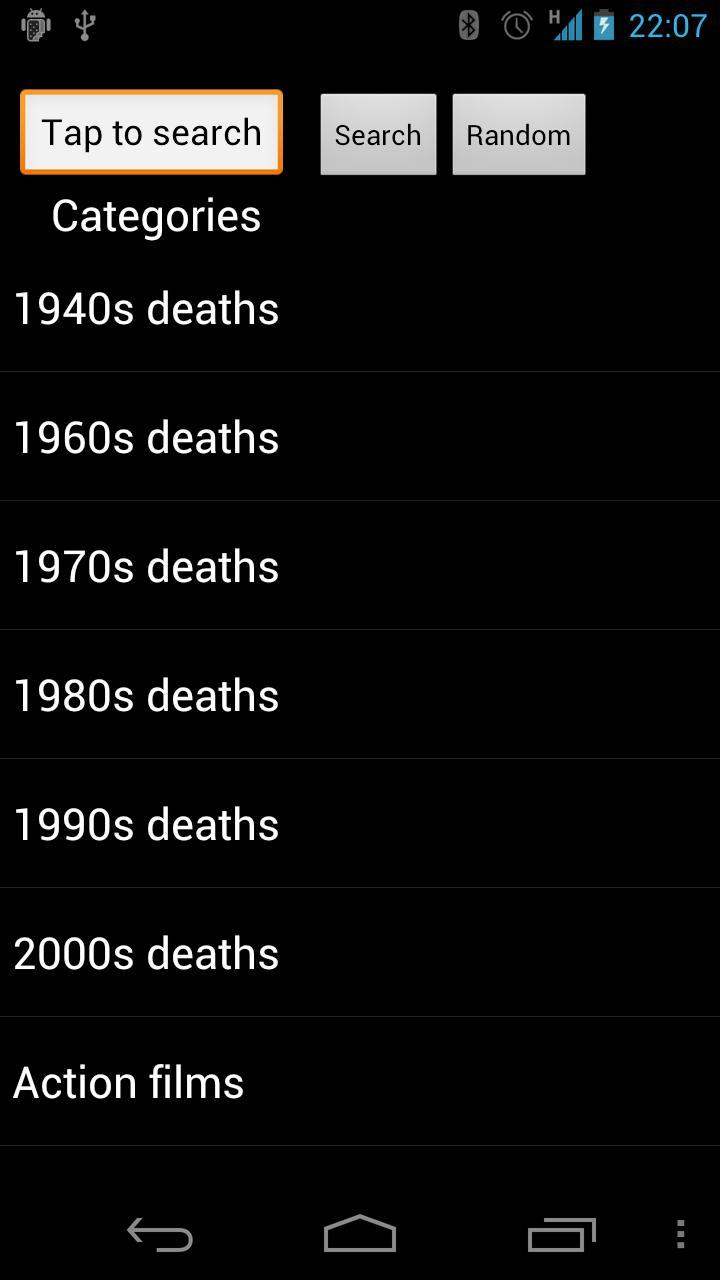
Task: Return to the home screen
Action: pyautogui.click(x=360, y=1235)
